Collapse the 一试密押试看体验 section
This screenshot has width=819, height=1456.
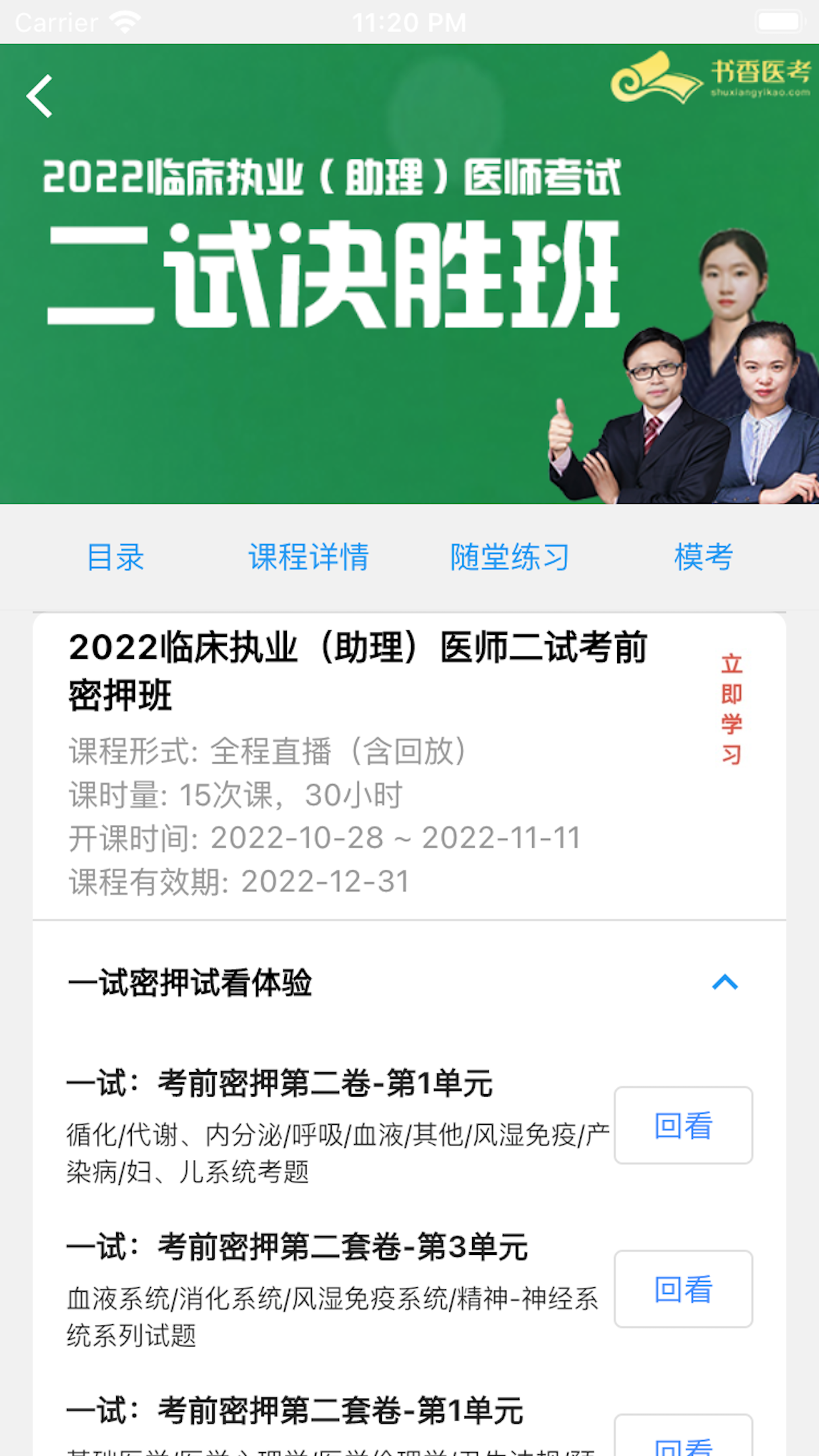point(193,984)
